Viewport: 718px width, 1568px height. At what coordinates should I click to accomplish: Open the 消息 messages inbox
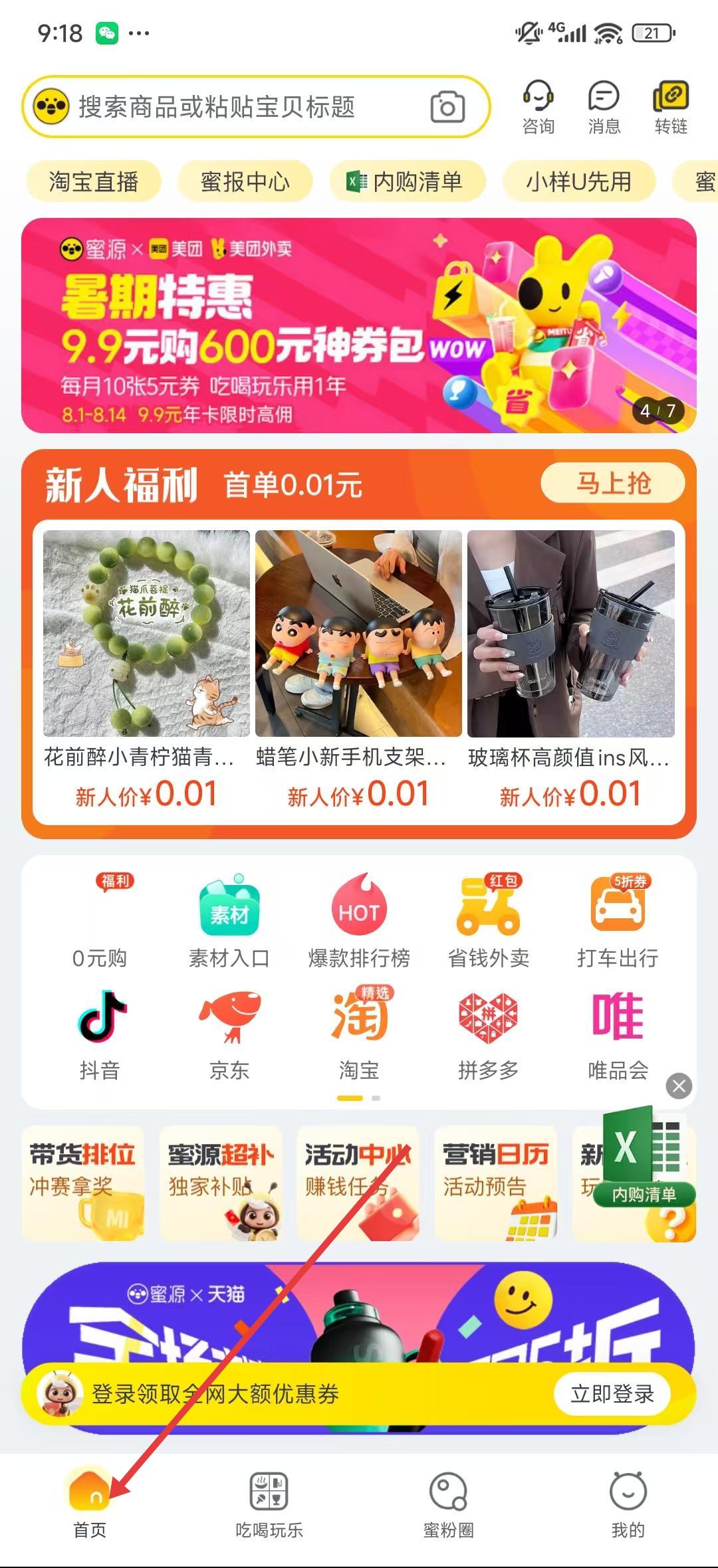click(604, 107)
